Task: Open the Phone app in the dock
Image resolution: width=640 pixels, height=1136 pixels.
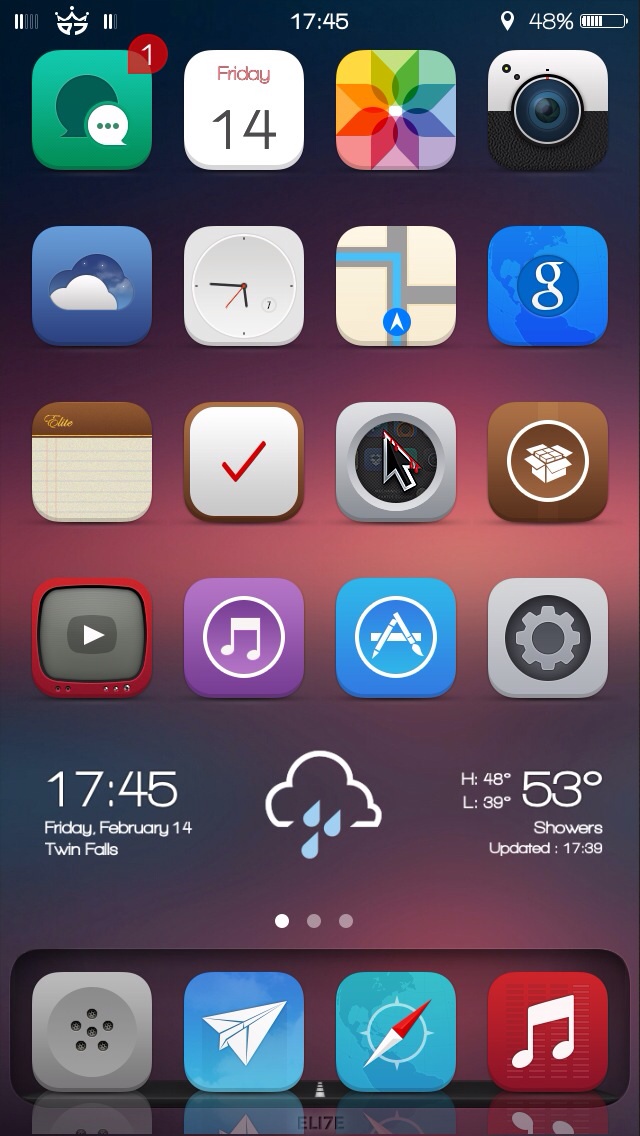Action: pos(92,1031)
